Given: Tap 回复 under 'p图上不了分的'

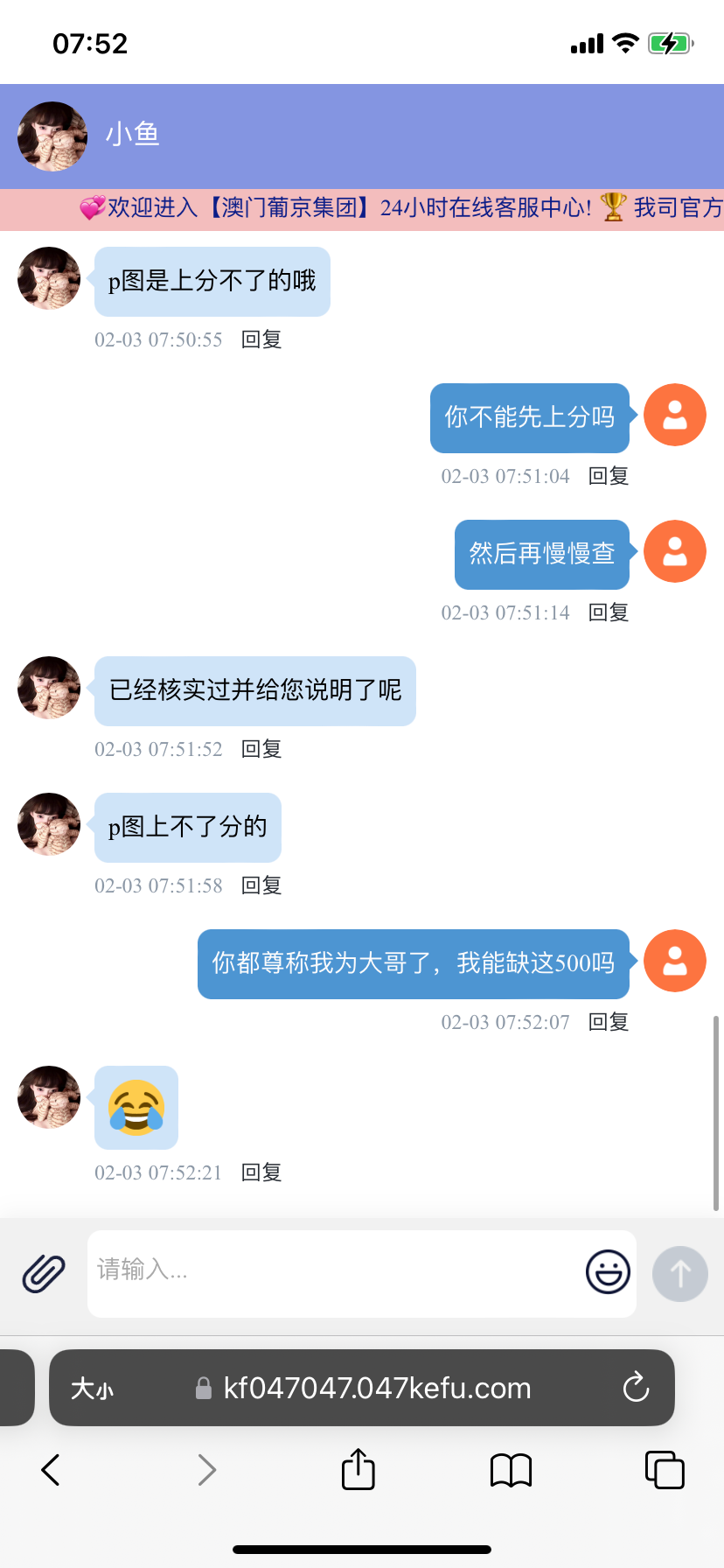Looking at the screenshot, I should click(x=261, y=885).
